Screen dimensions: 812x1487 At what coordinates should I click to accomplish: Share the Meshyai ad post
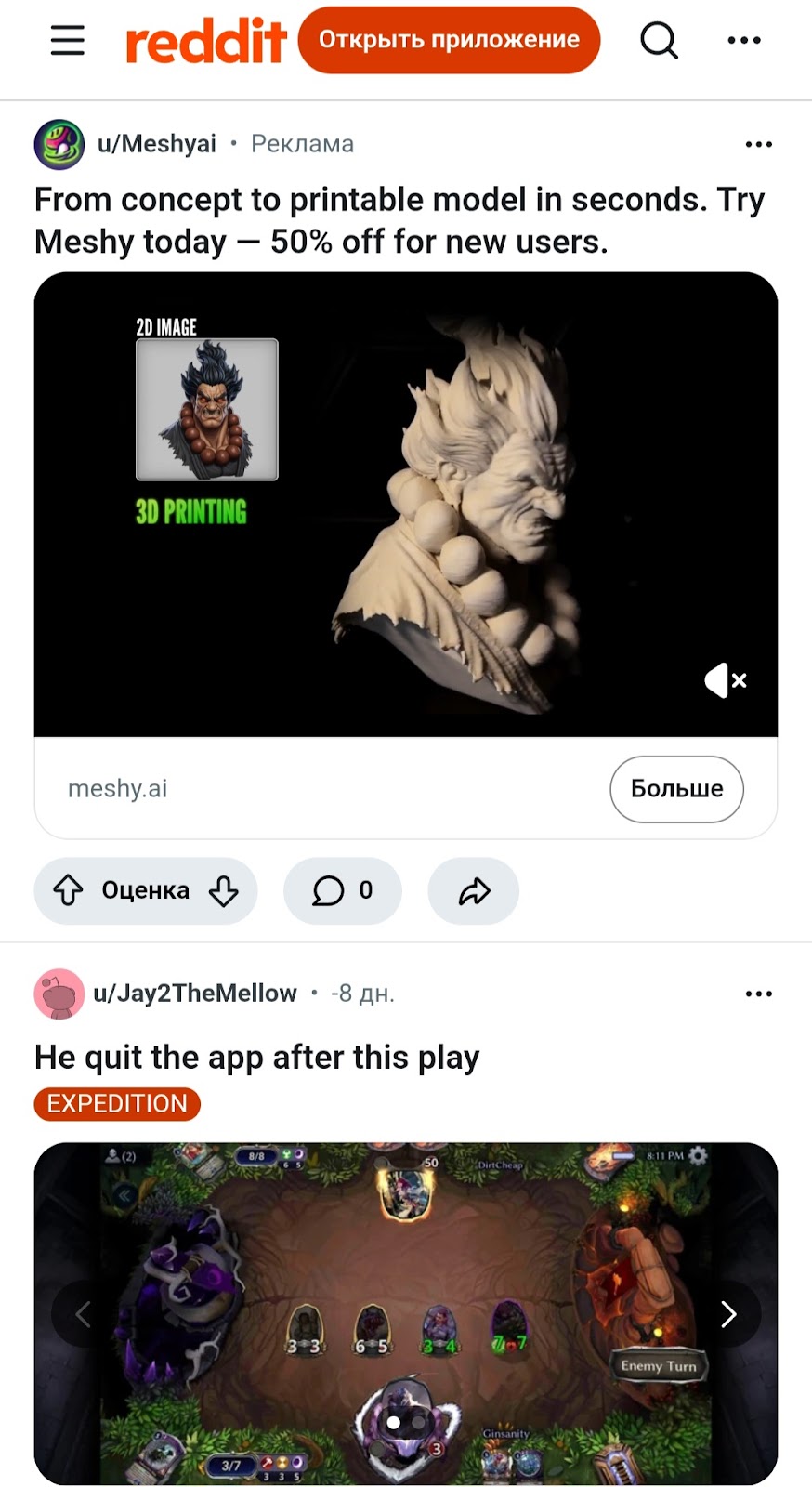[x=474, y=890]
